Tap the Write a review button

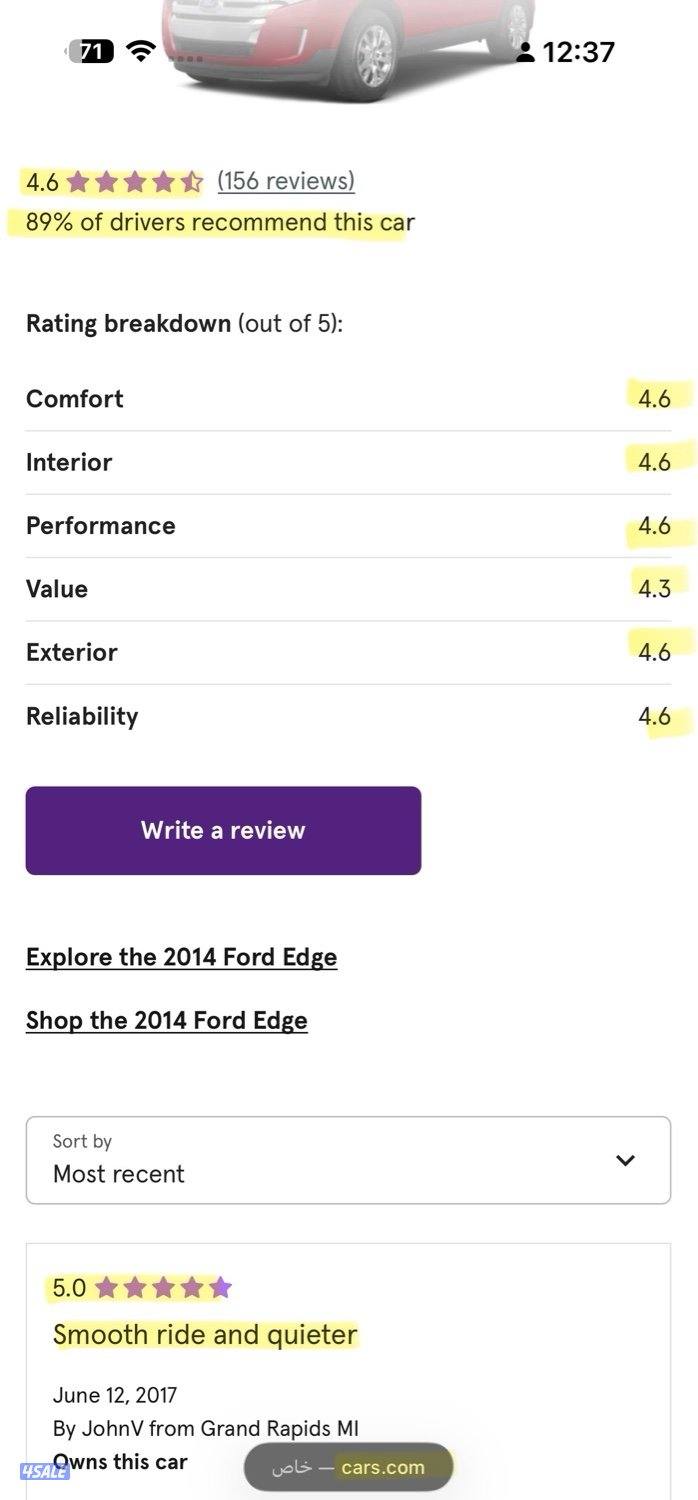pos(223,830)
